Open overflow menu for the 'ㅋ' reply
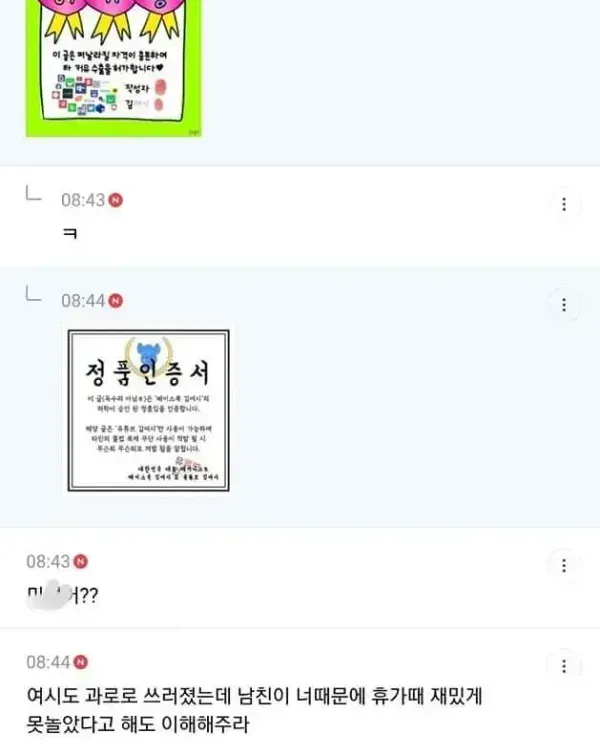 564,205
